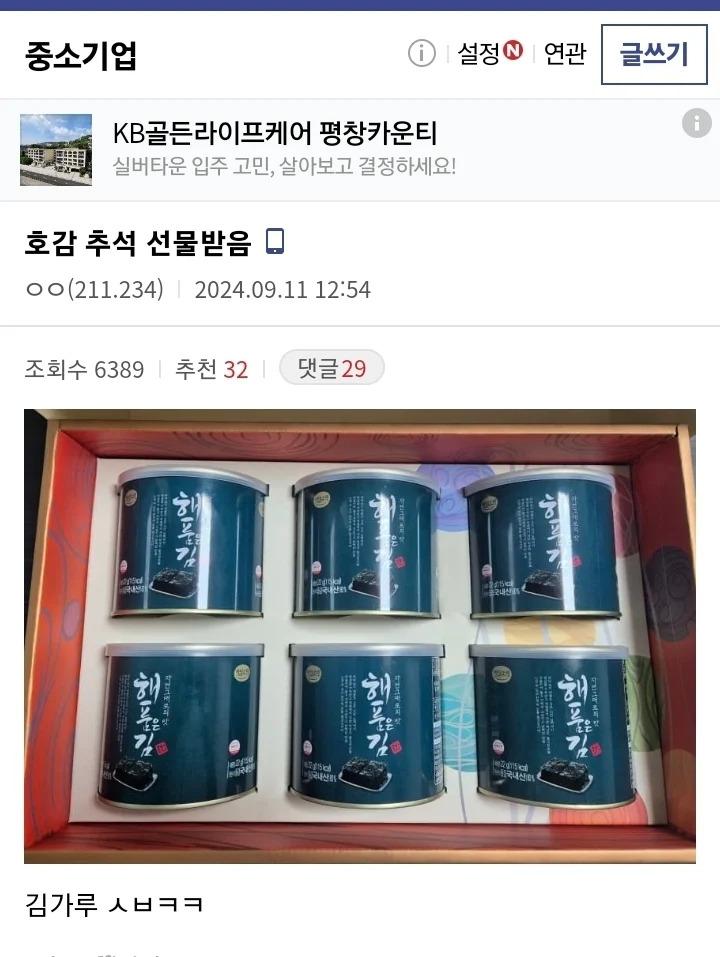Open poster ㅇㅇ(211.234) profile
The height and width of the screenshot is (957, 720).
pos(94,290)
